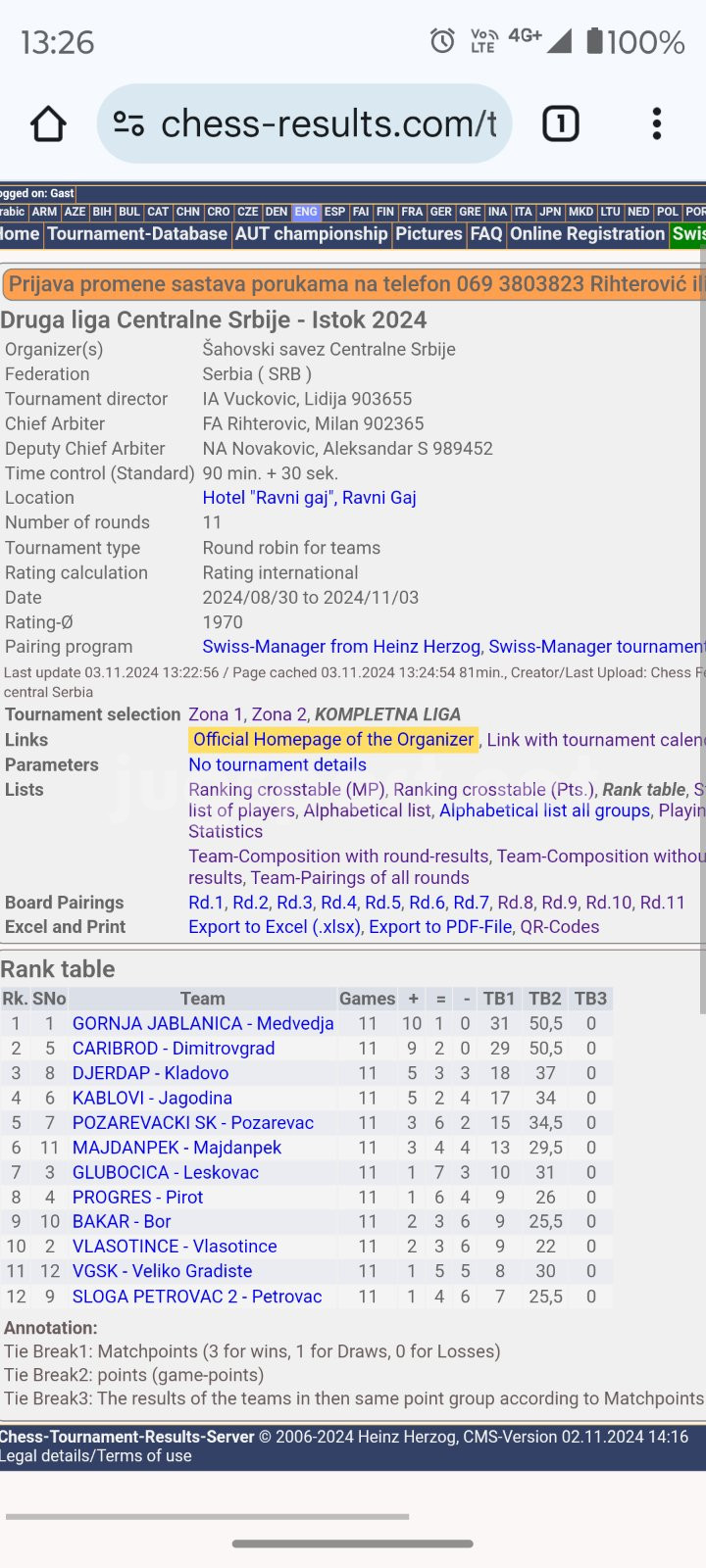Open the No tournament details link
706x1568 pixels.
277,764
